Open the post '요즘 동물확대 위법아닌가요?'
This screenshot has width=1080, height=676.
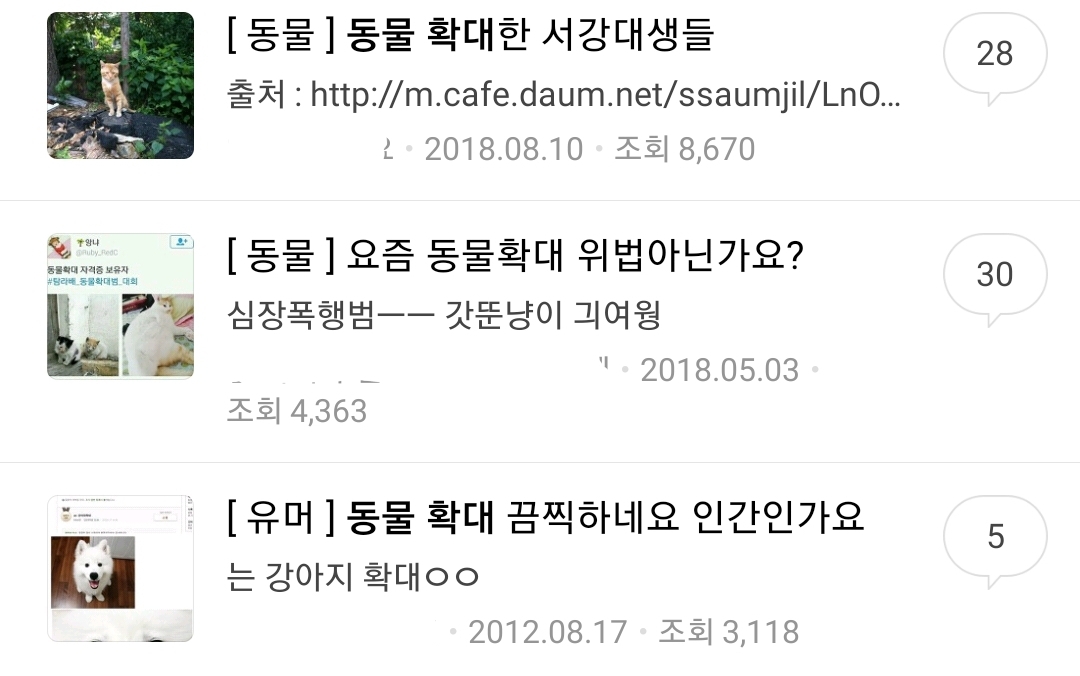(x=515, y=258)
